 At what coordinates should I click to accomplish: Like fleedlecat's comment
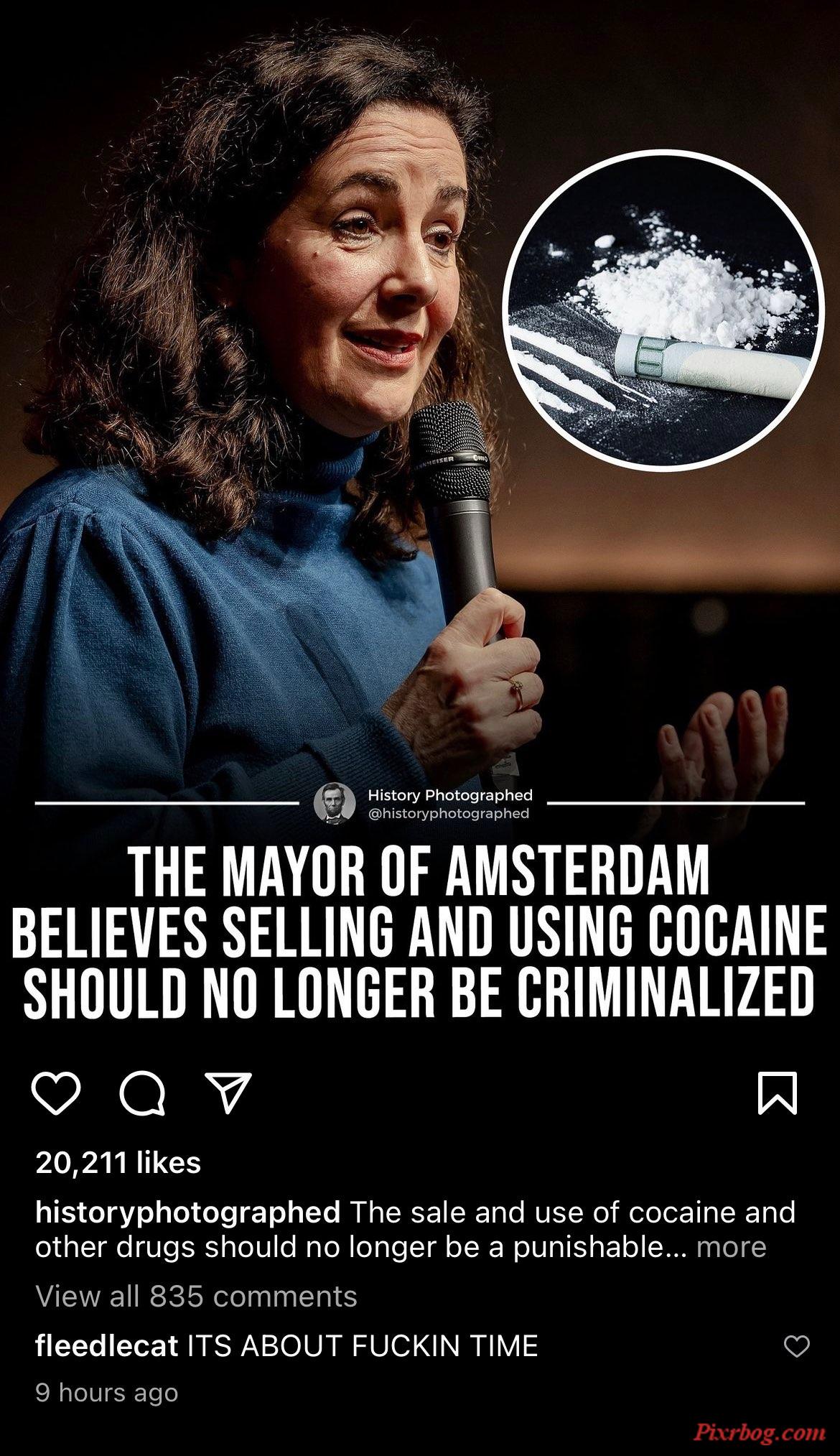[796, 1346]
